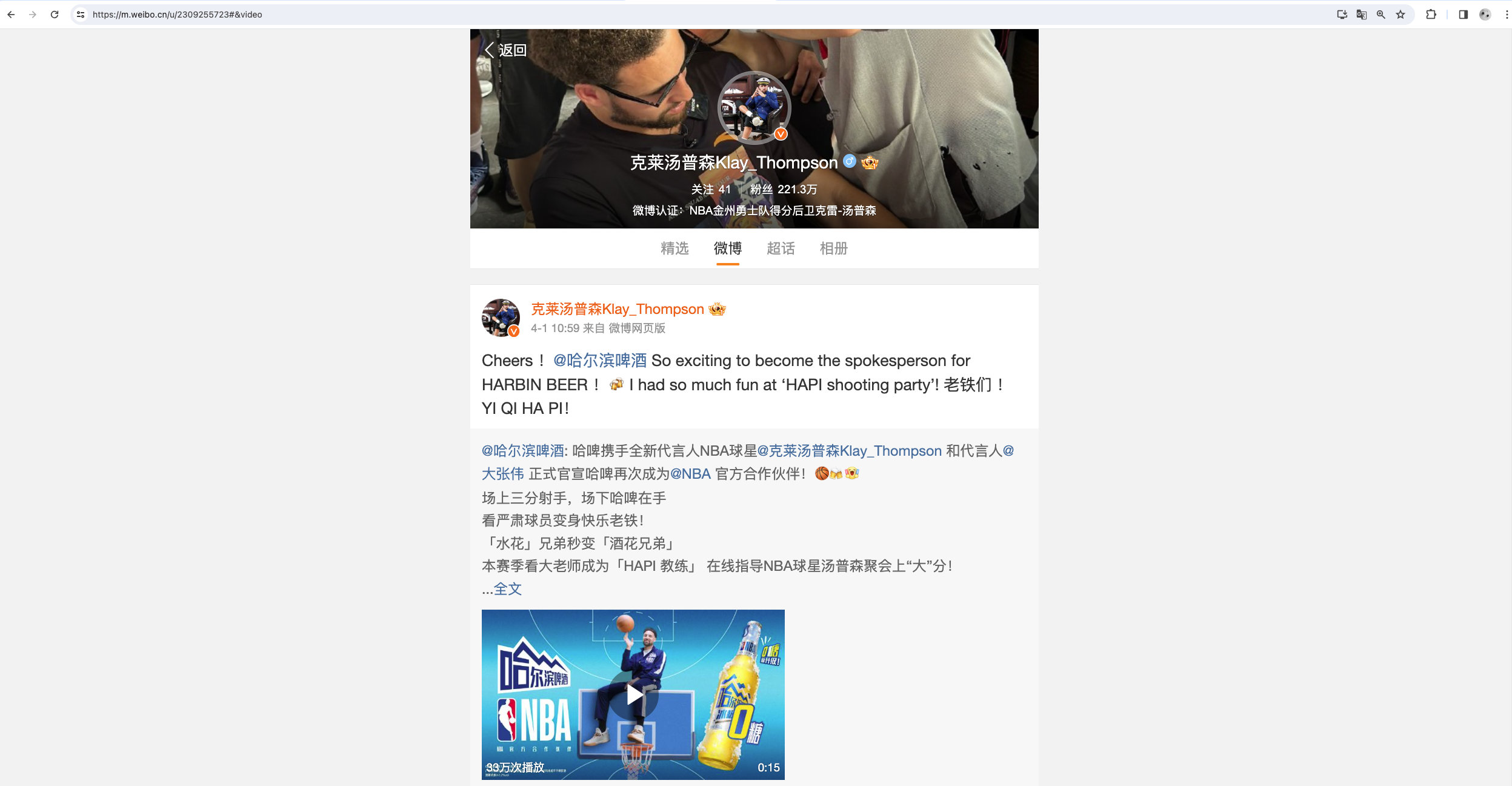Viewport: 1512px width, 786px height.
Task: Open Klay Thompson's profile avatar in header
Action: pos(754,108)
